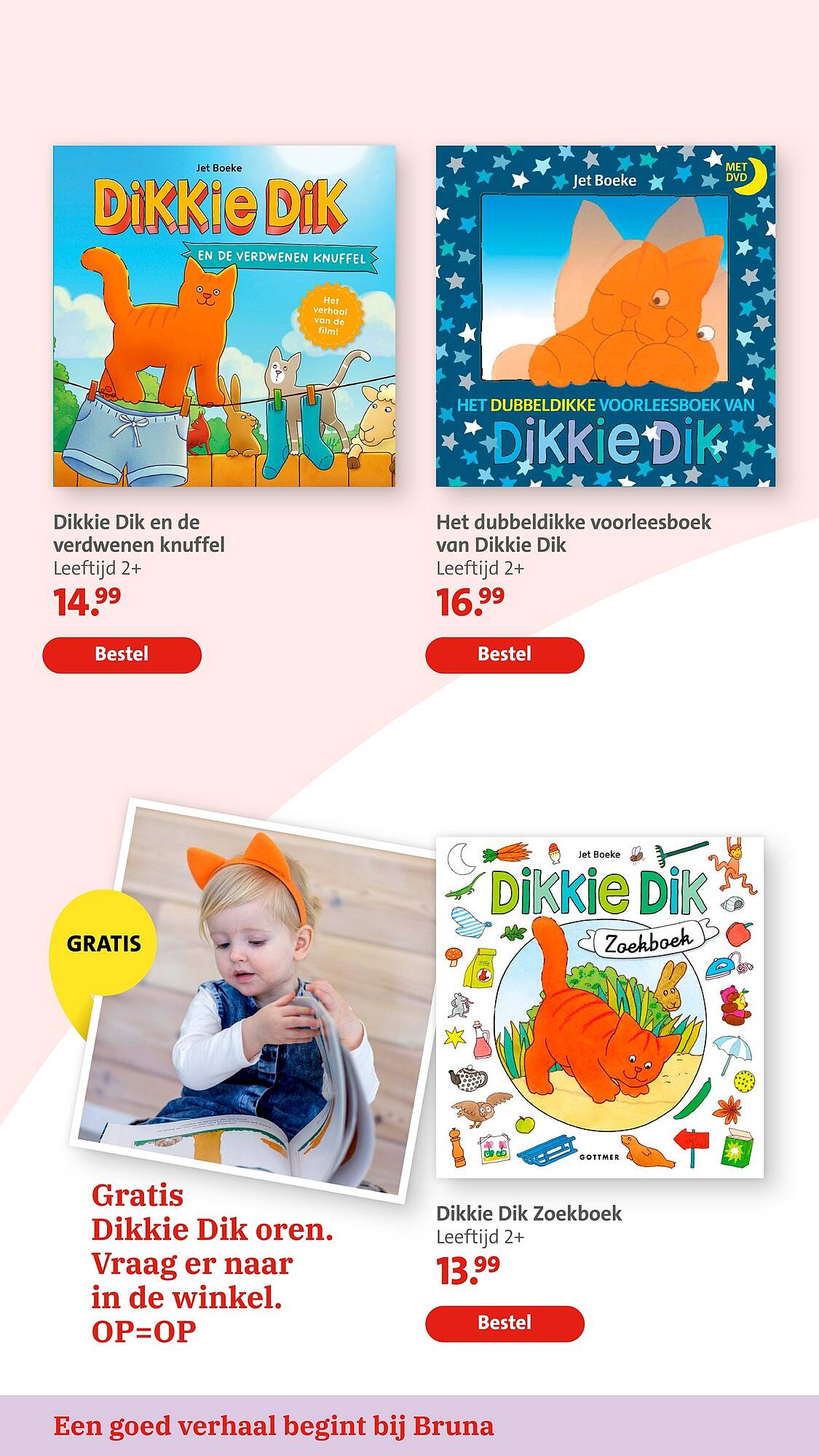Tap Bestel for Het dubbeldikke voorleesboek

click(505, 654)
